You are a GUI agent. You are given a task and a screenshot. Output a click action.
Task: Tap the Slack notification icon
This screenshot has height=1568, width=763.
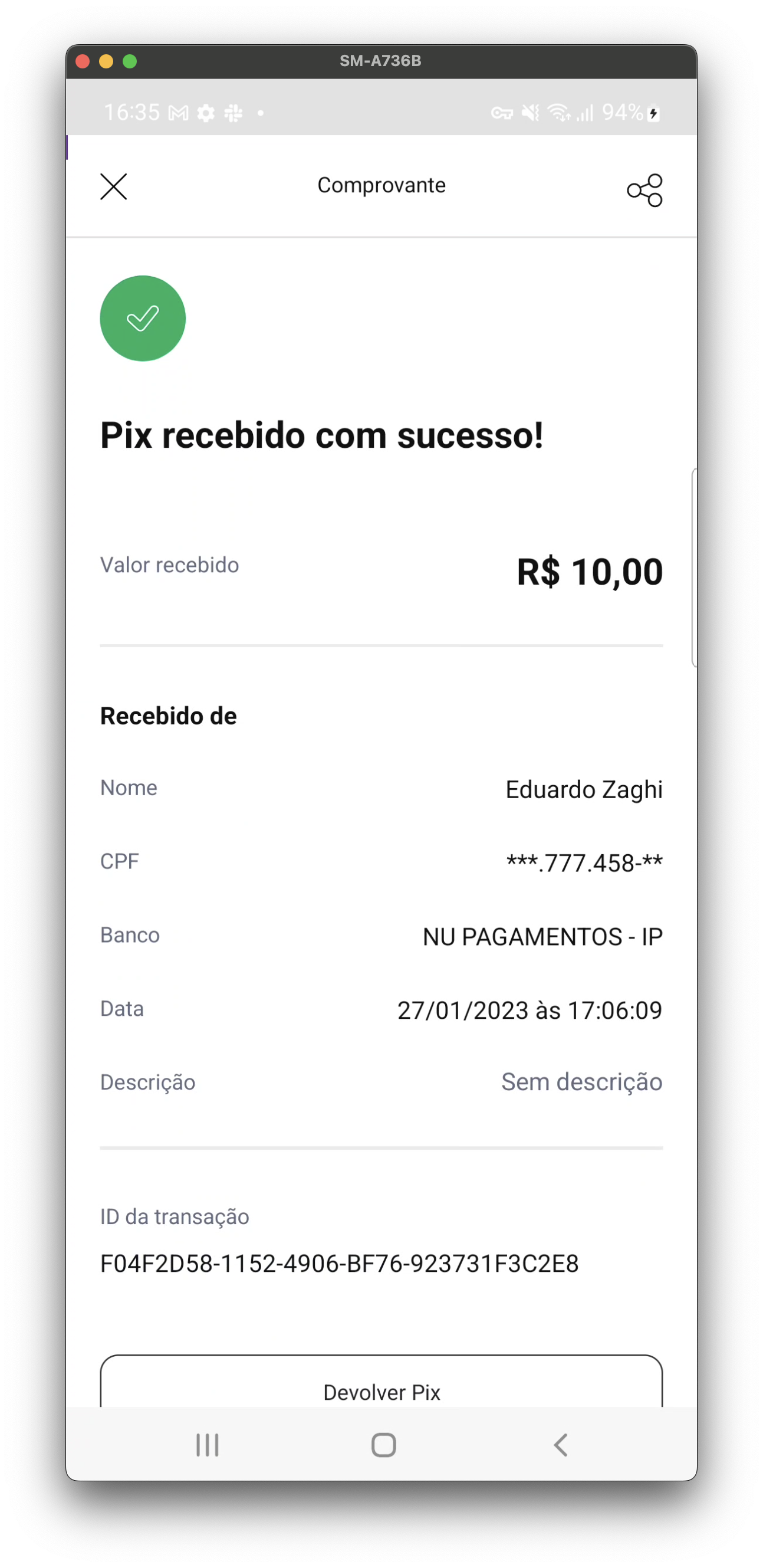[x=233, y=113]
